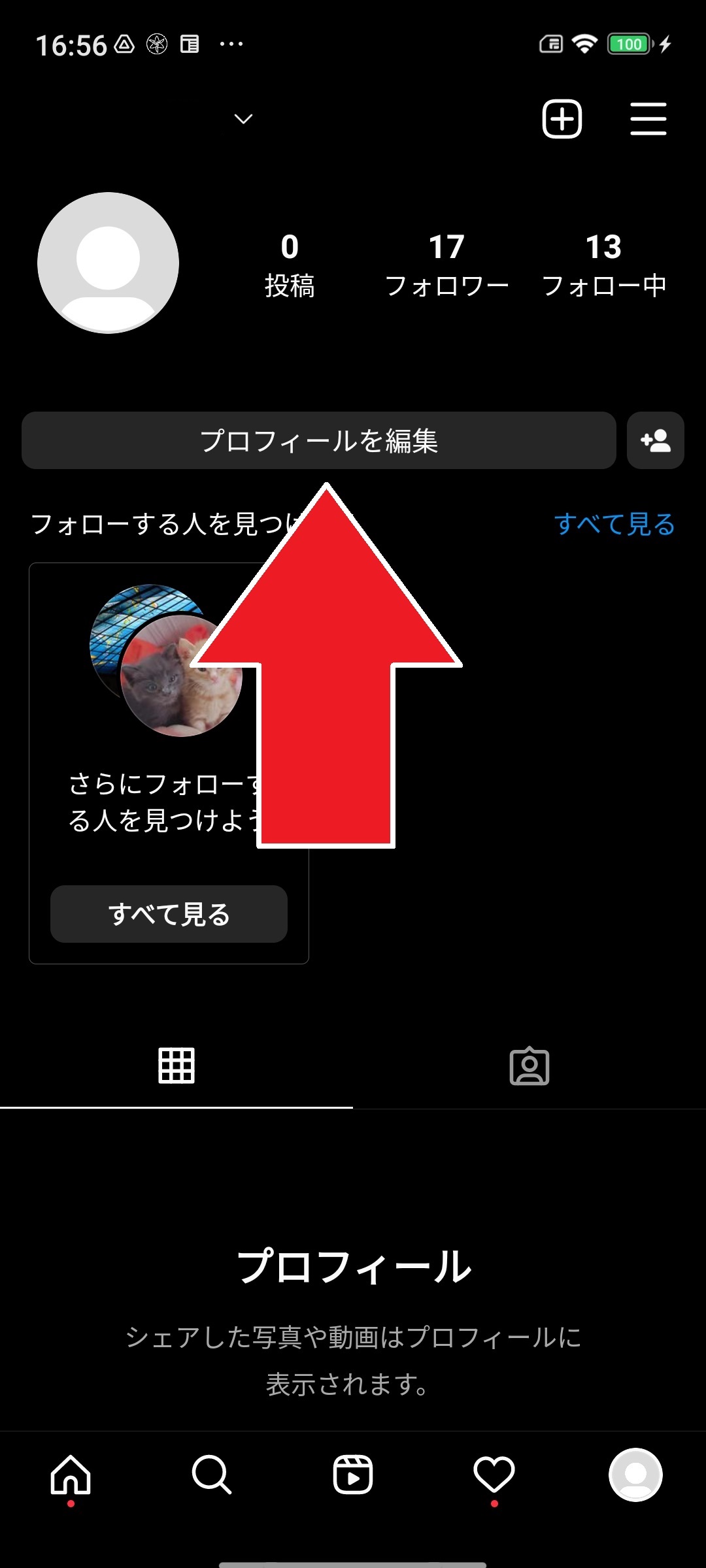The image size is (706, 1568).
Task: Open the activity heart tab
Action: [494, 1475]
